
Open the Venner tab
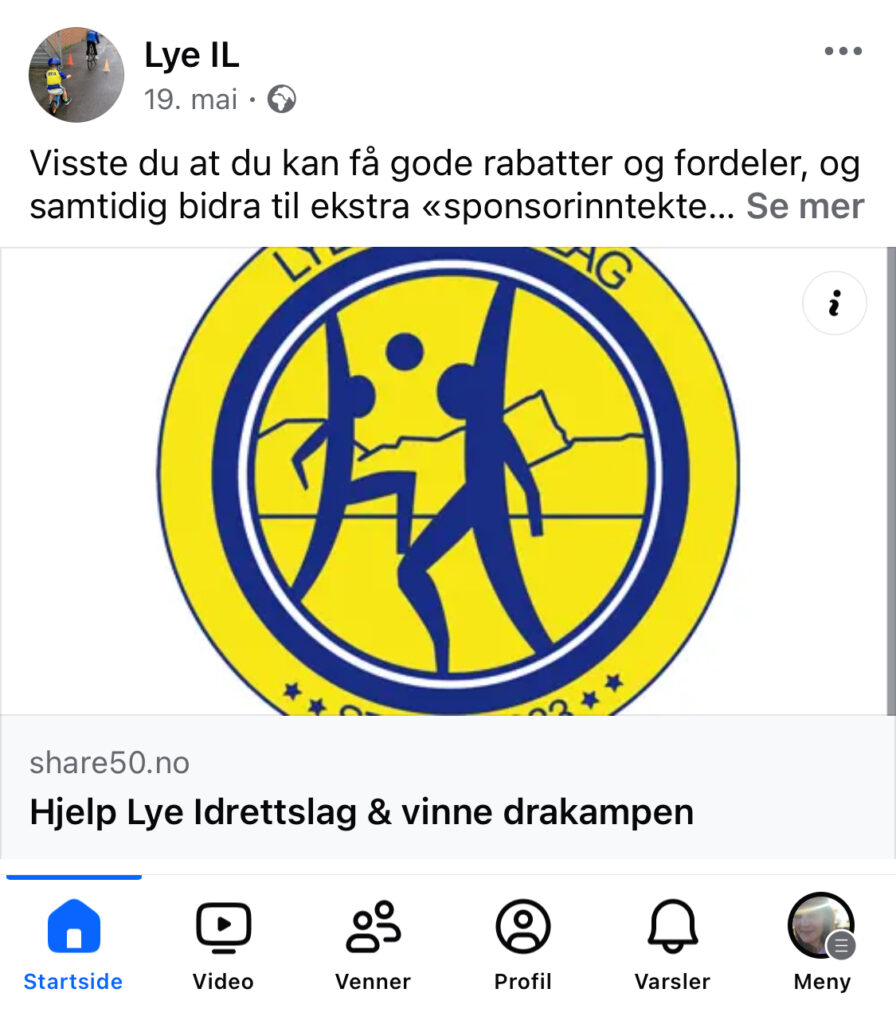373,944
